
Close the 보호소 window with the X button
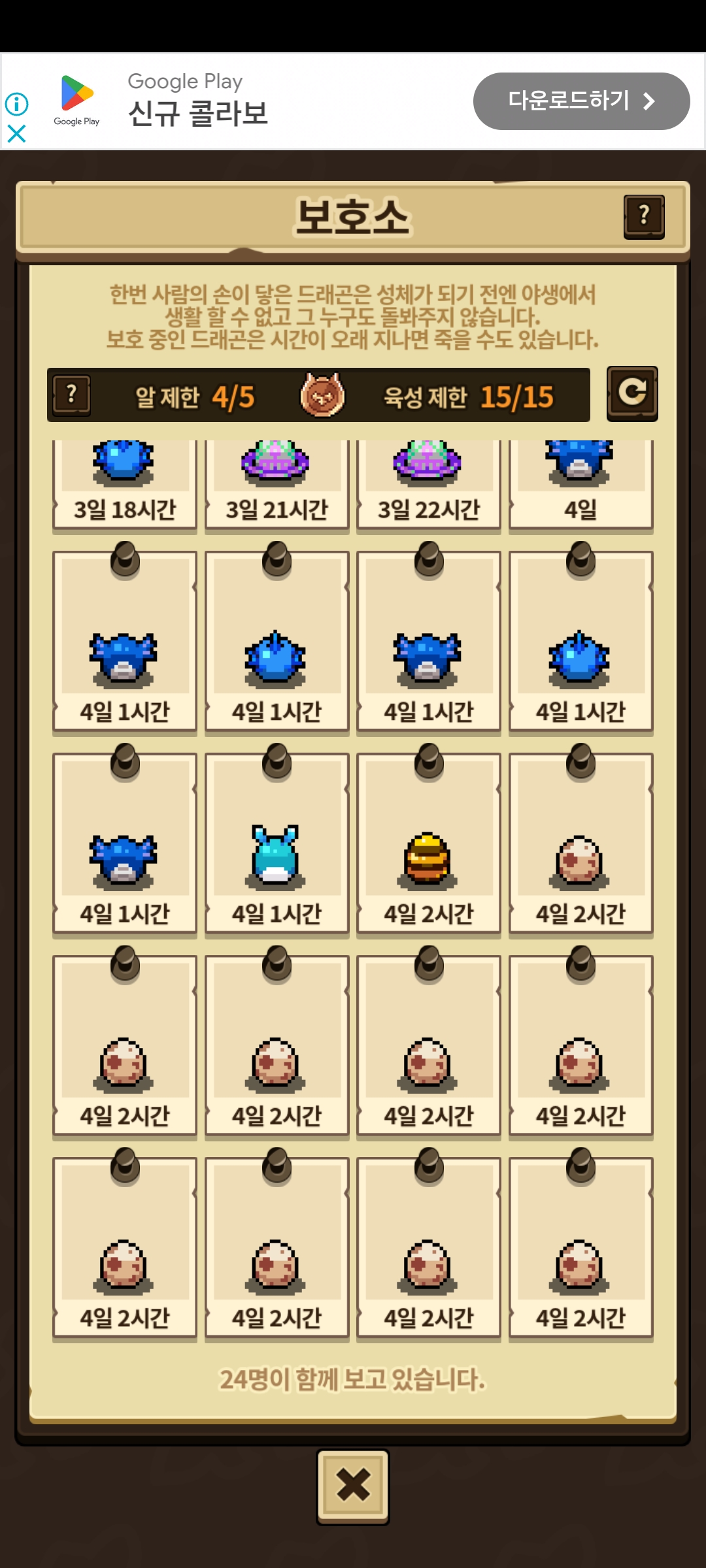[353, 1486]
